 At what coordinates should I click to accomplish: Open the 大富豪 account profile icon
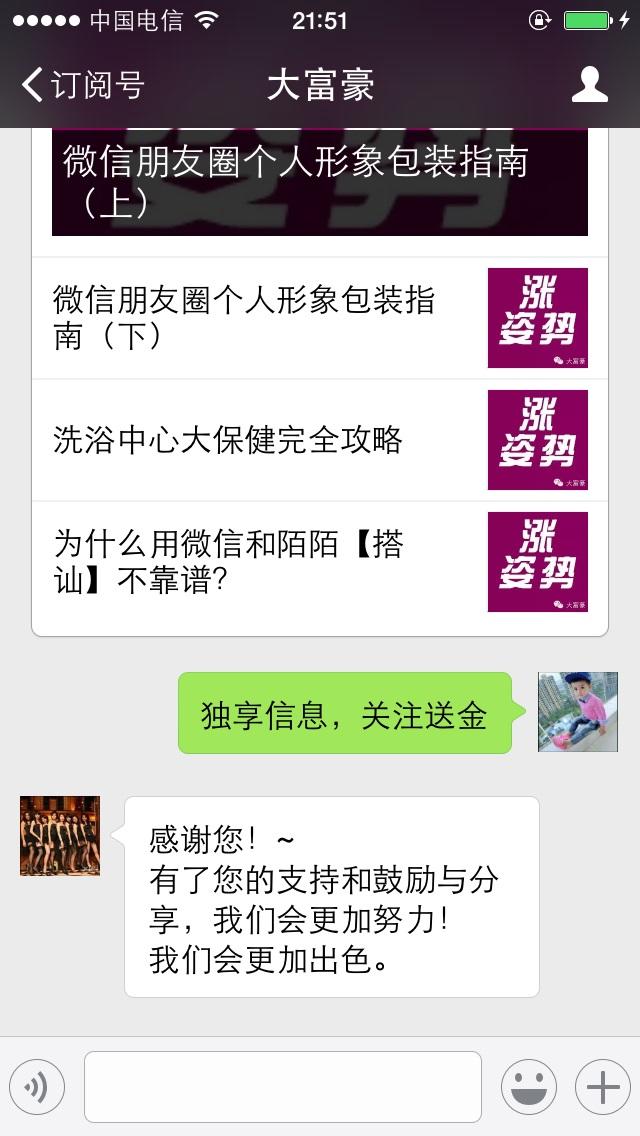[x=589, y=85]
